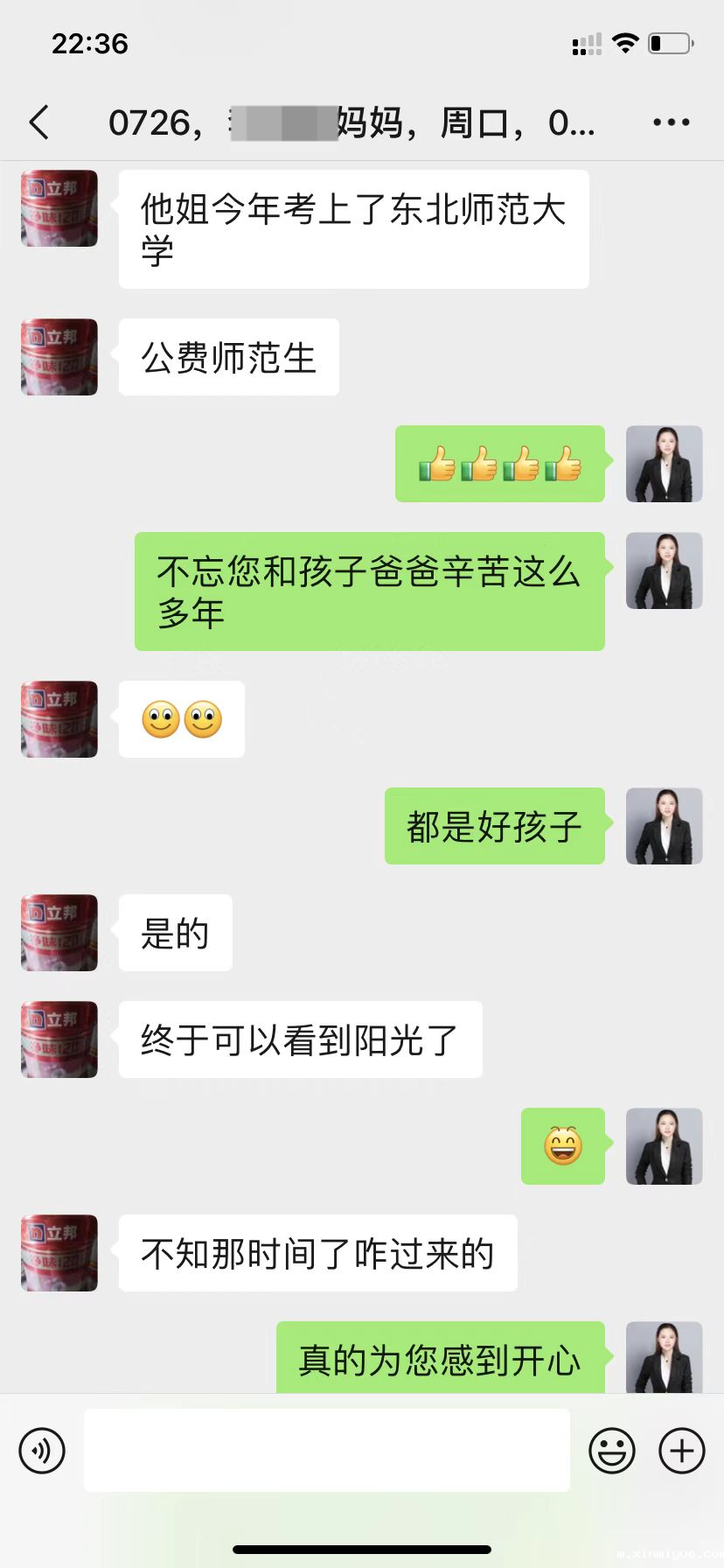The width and height of the screenshot is (724, 1568).
Task: Tap the 22:36 clock display
Action: pos(90,42)
